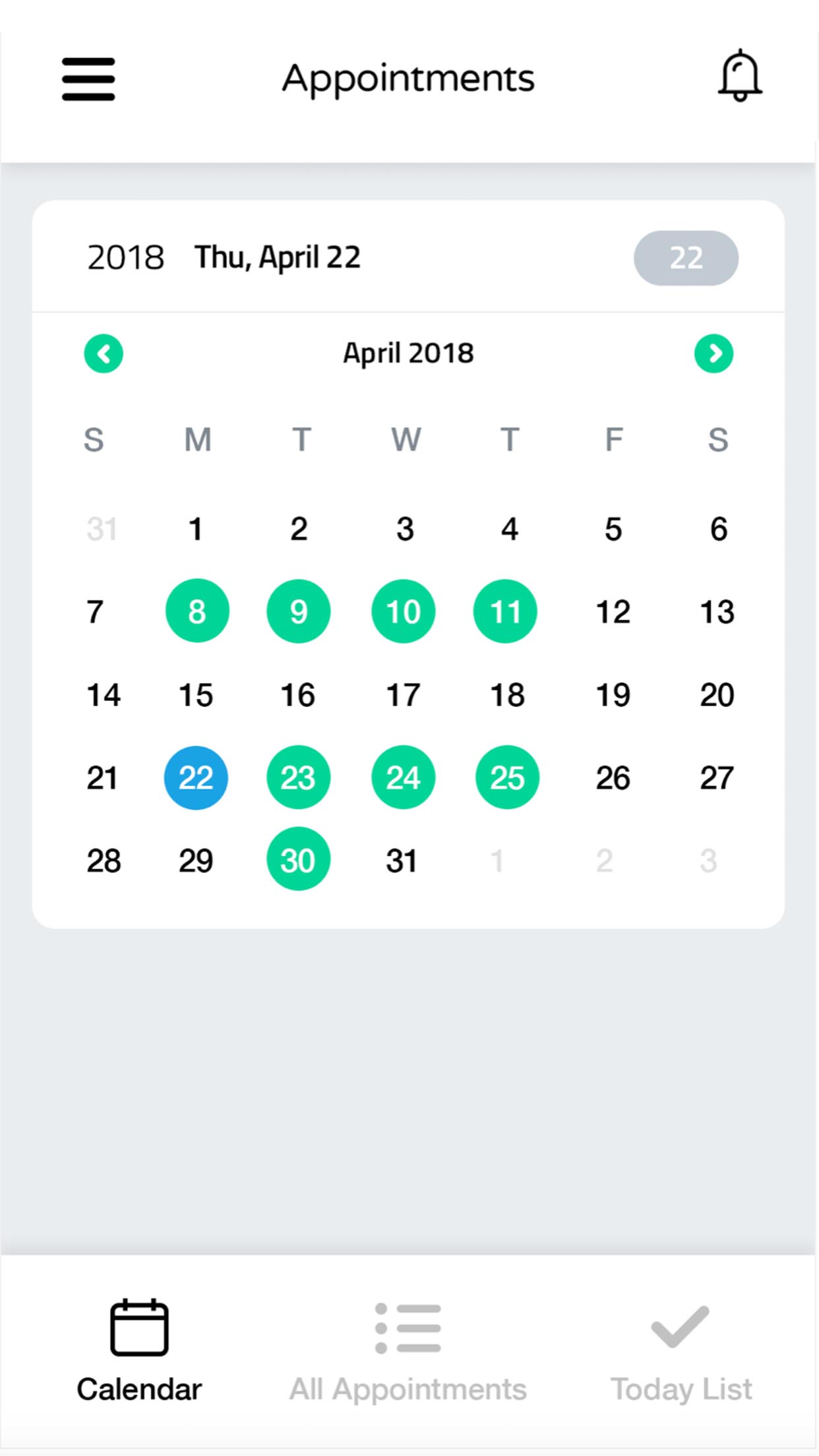Go to the next month

[x=713, y=354]
